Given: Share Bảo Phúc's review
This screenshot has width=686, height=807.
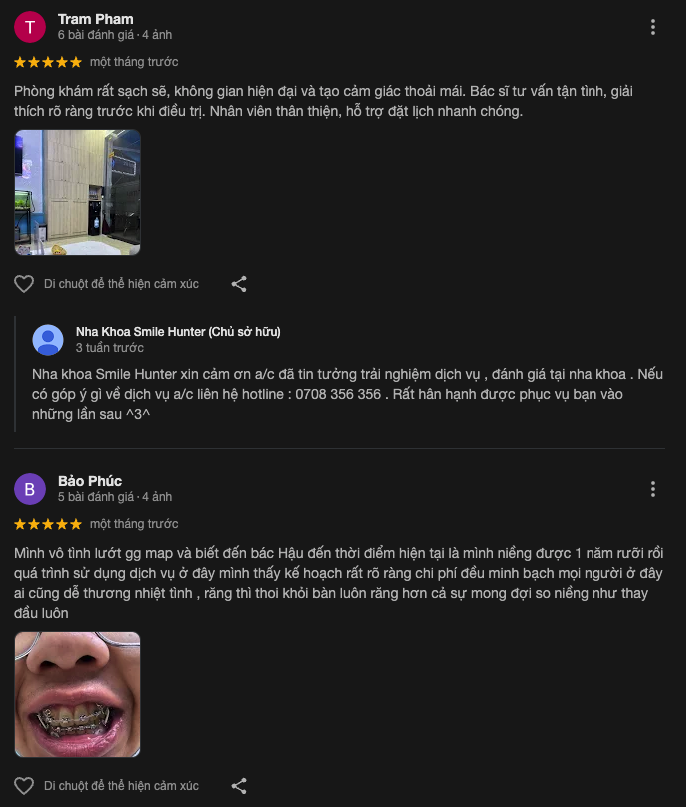Looking at the screenshot, I should [x=239, y=786].
